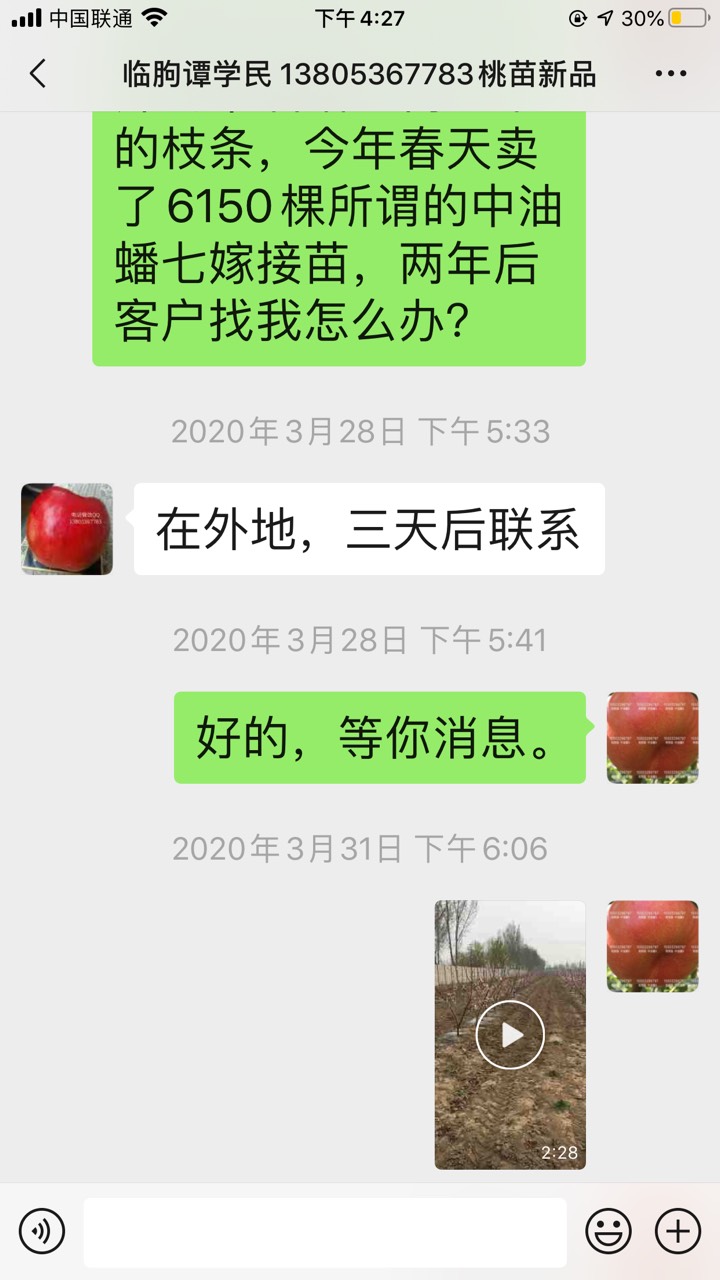Open the contact's apple avatar profile

click(67, 529)
